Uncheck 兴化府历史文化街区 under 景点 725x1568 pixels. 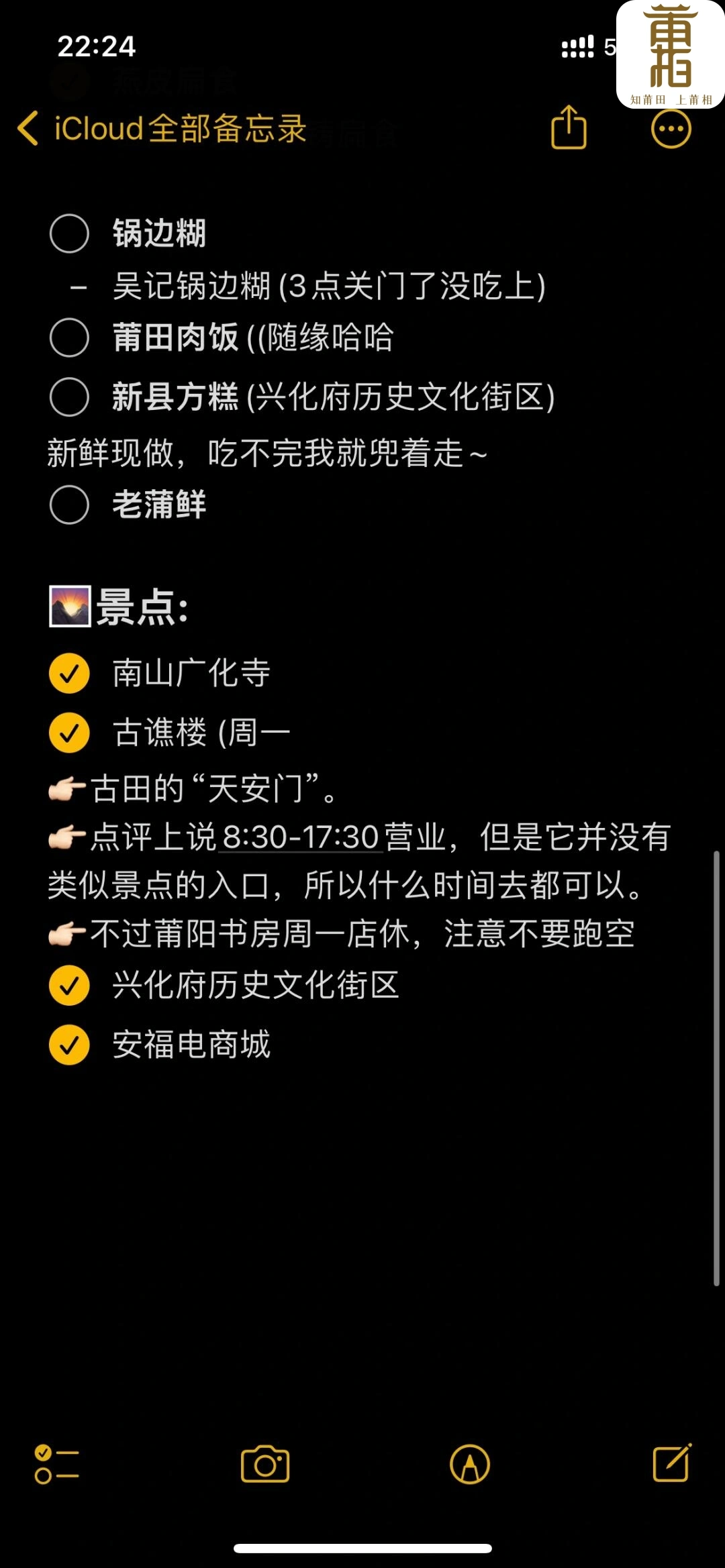(x=69, y=986)
